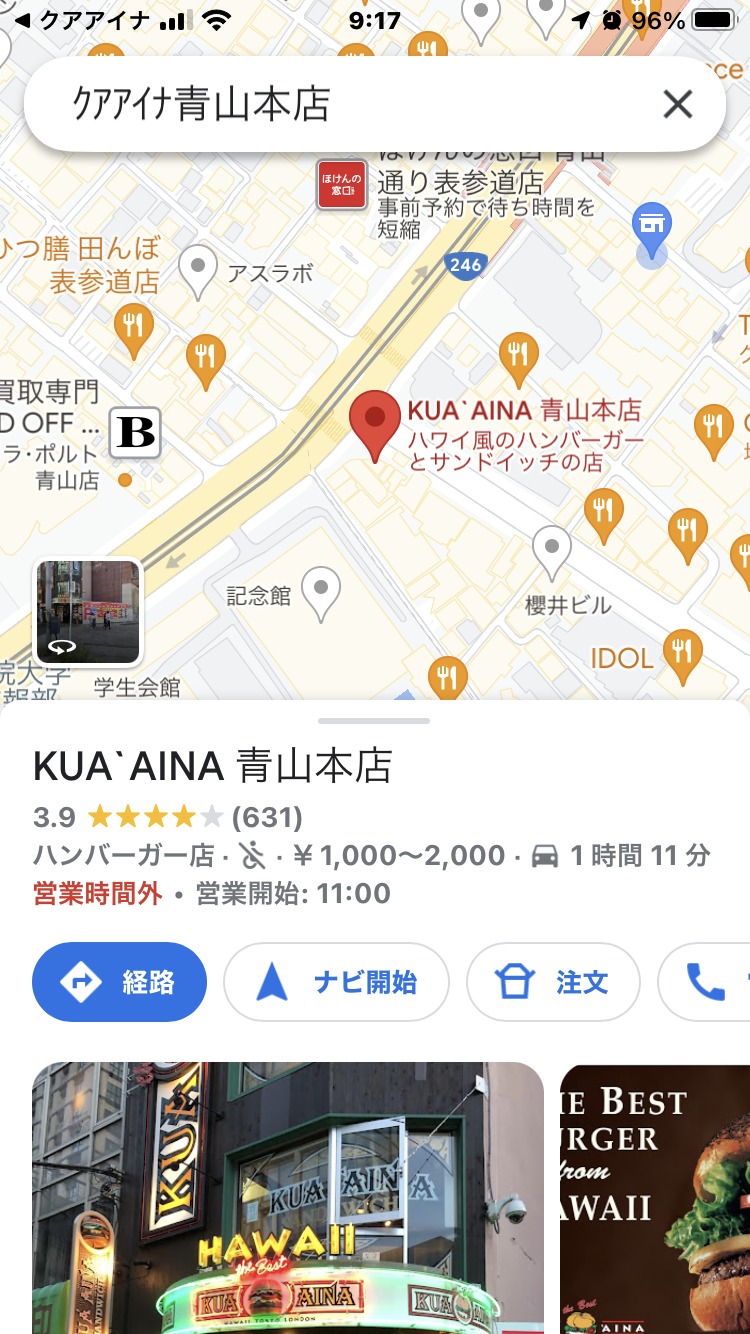This screenshot has height=1334, width=750.
Task: Tap the 経路 directions button
Action: click(119, 982)
